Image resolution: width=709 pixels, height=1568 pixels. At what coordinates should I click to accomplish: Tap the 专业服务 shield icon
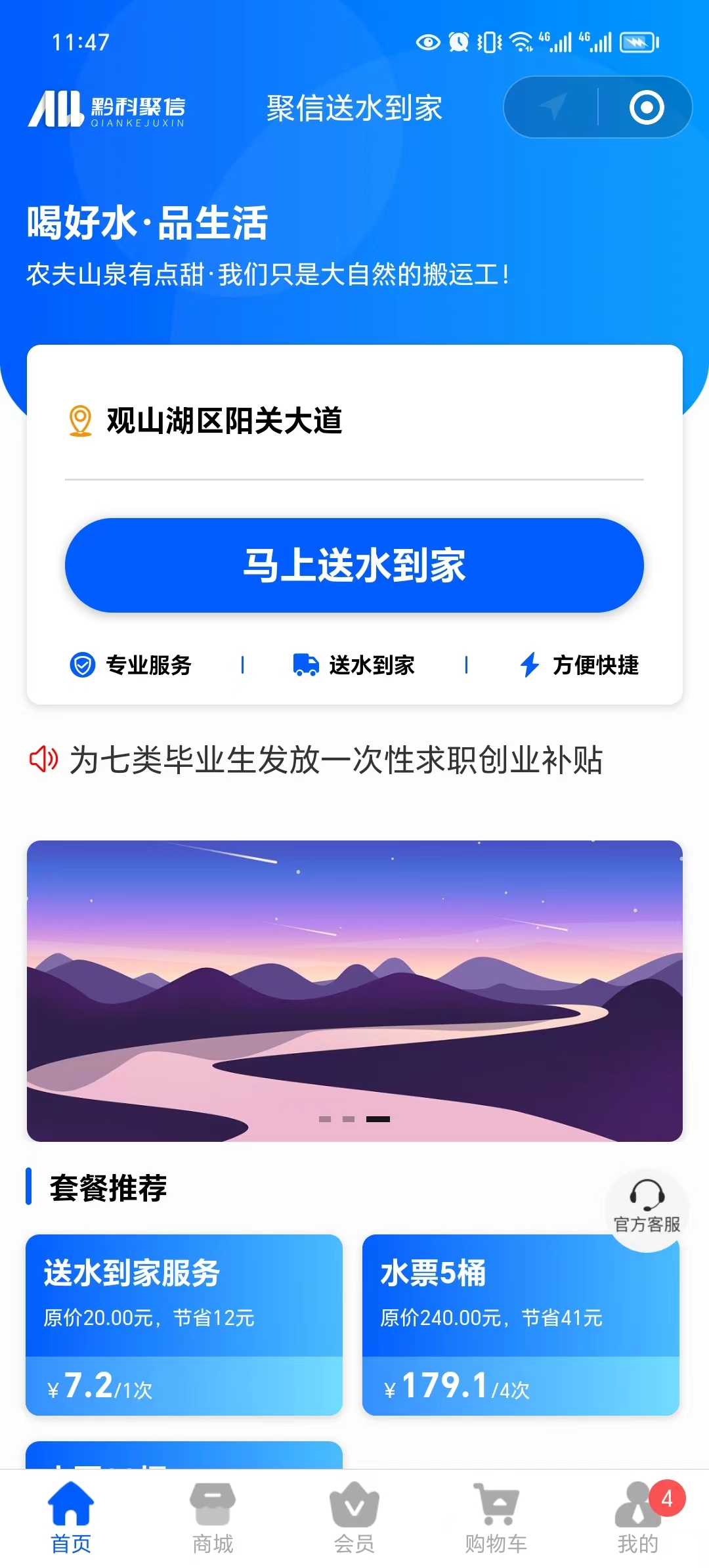coord(81,665)
